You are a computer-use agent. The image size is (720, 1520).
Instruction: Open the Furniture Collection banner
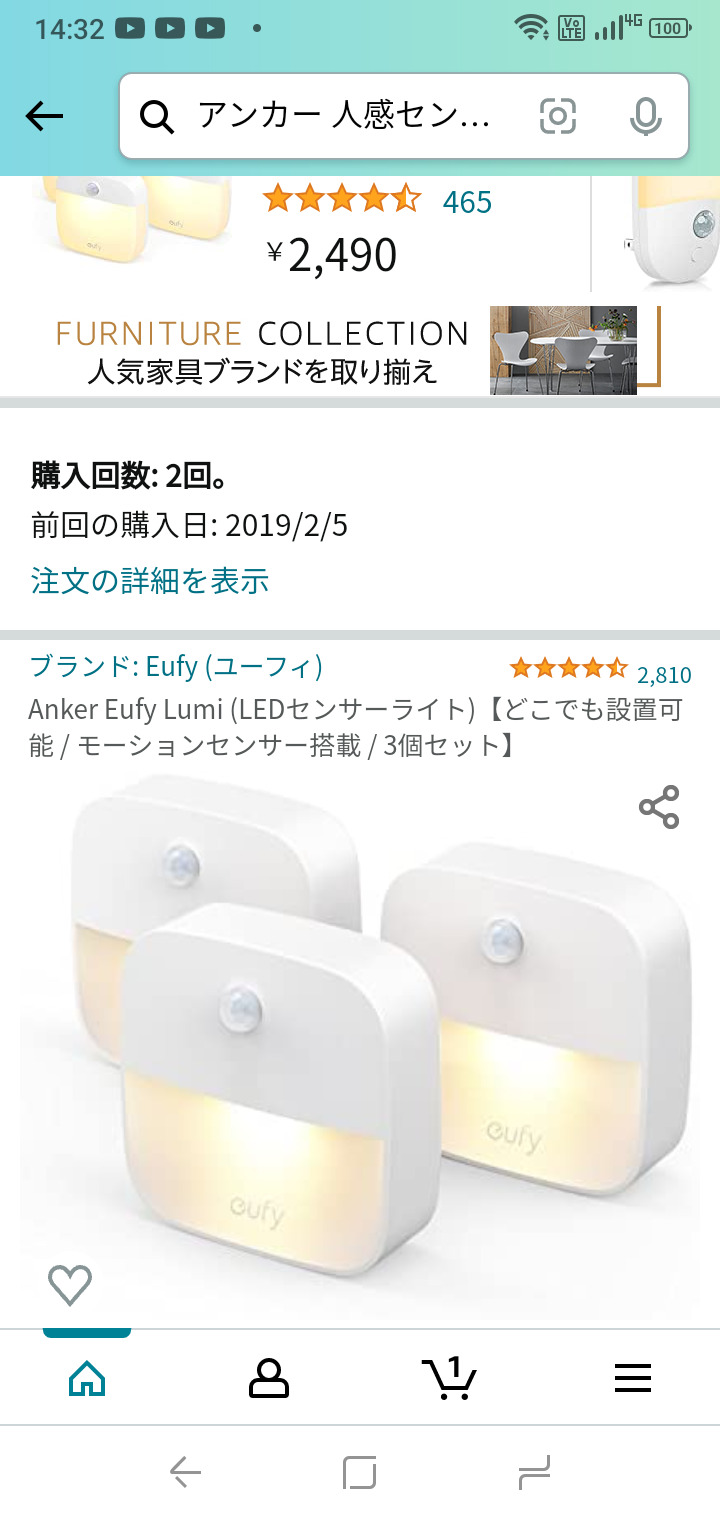(360, 352)
